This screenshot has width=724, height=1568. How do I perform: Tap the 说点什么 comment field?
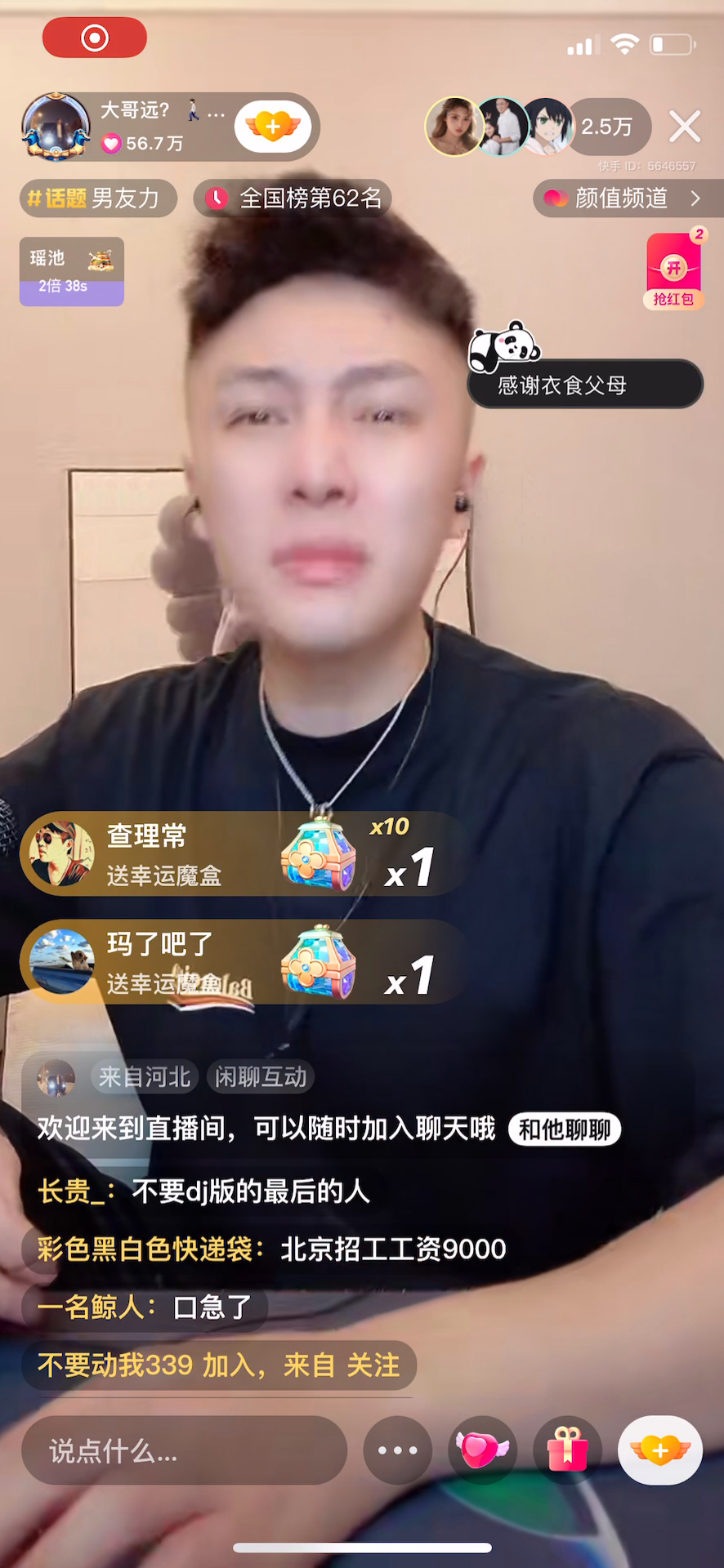coord(184,1450)
